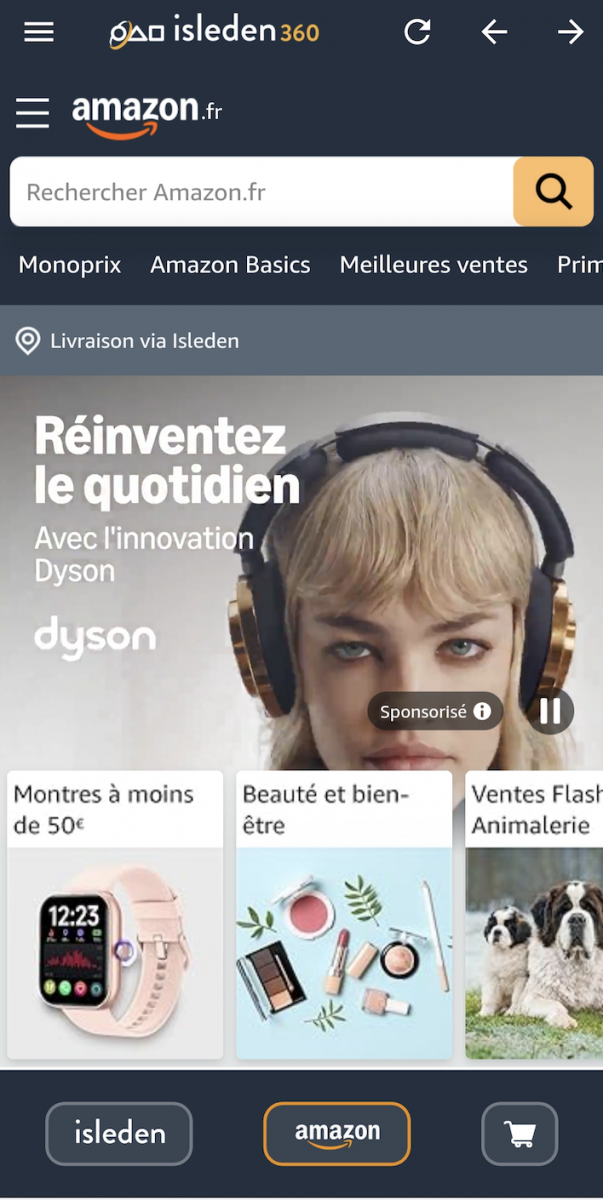Open Ventes Flash Animalerie card
This screenshot has height=1200, width=603.
[535, 915]
